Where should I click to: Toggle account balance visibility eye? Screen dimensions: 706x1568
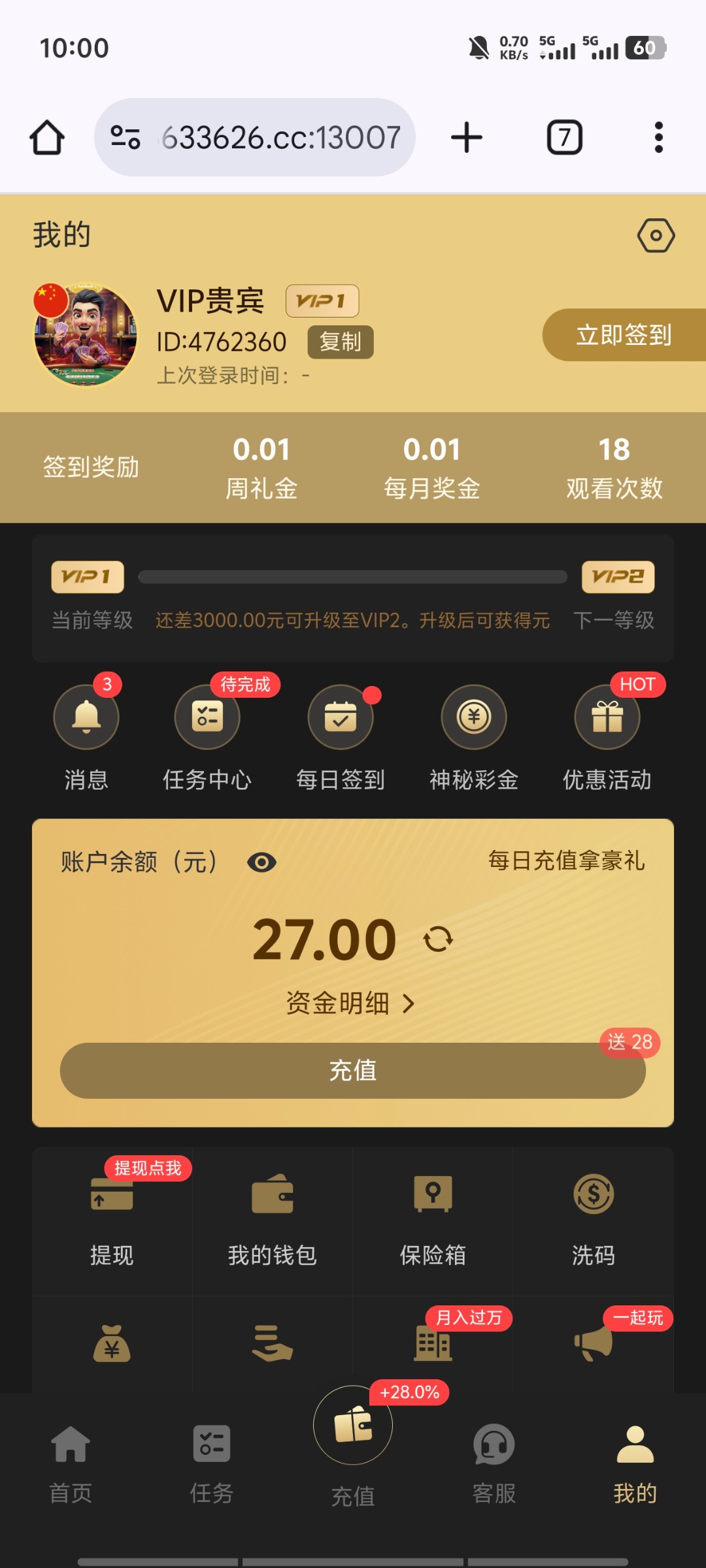pos(261,862)
